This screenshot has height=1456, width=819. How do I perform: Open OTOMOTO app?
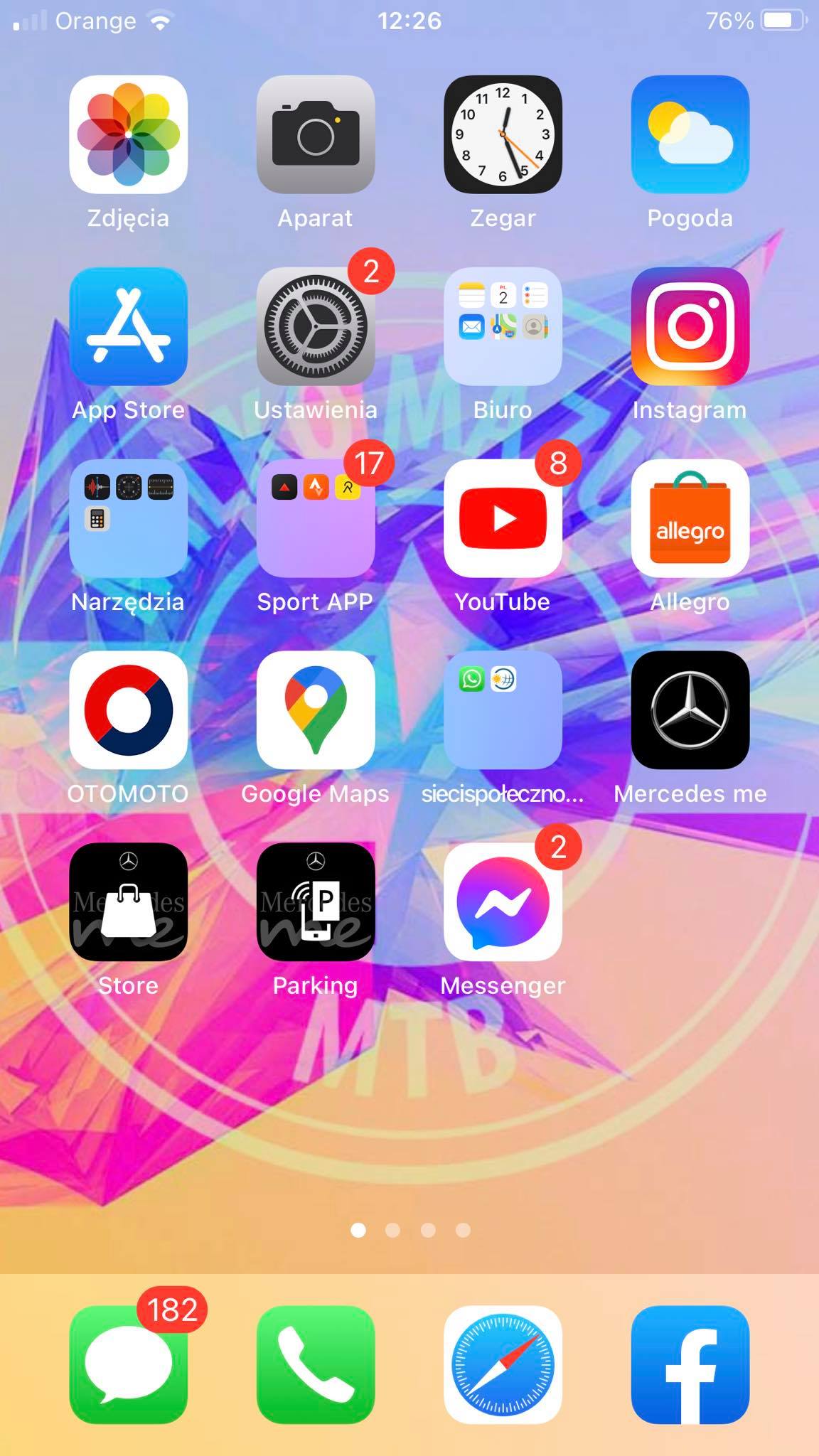(x=128, y=710)
